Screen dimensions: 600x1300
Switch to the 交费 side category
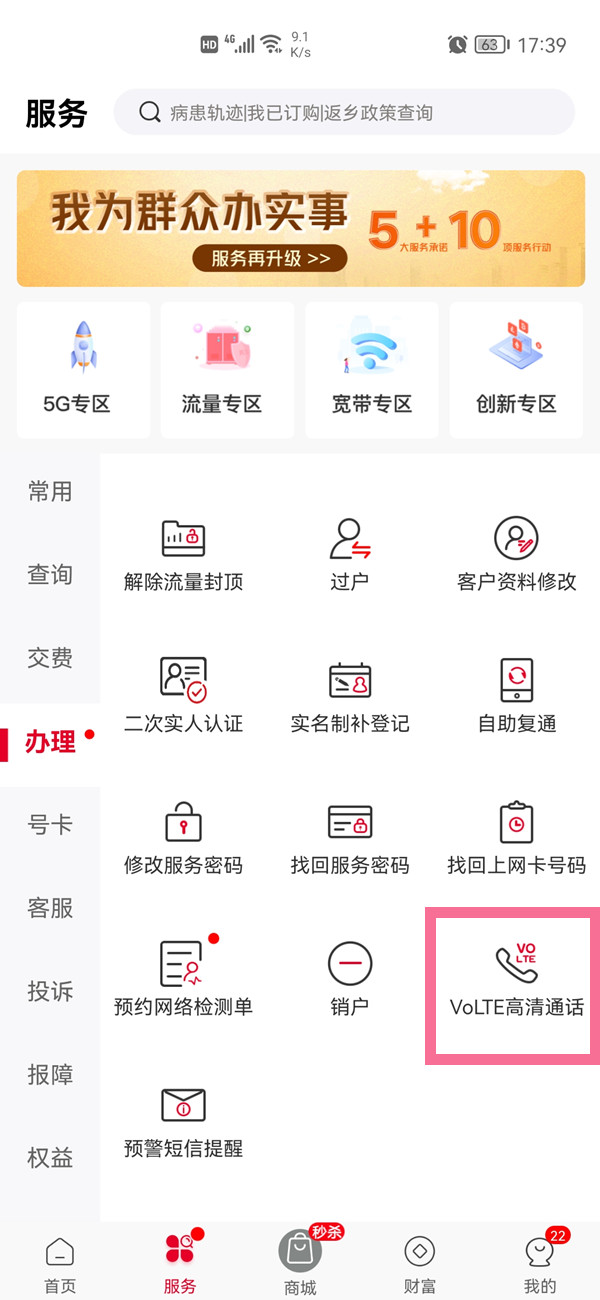(50, 658)
